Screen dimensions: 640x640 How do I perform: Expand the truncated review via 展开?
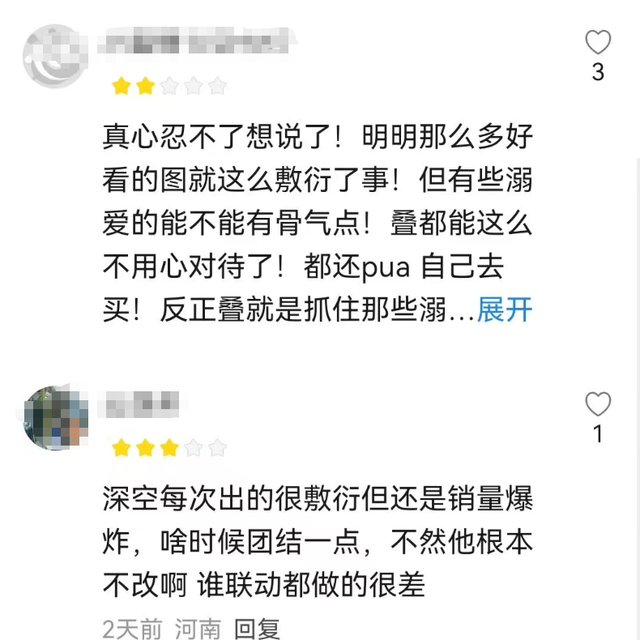click(505, 310)
